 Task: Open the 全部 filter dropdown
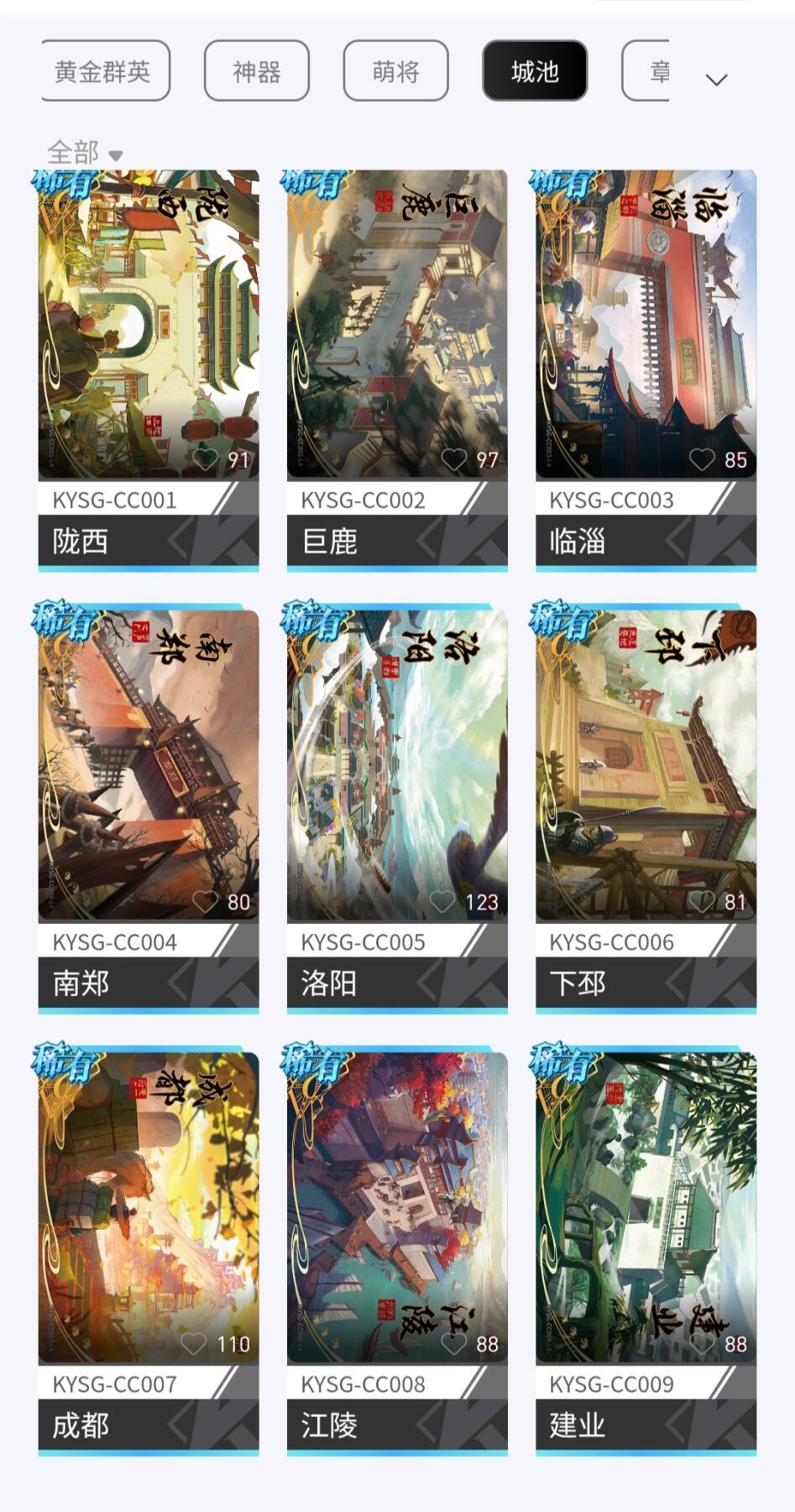click(85, 153)
